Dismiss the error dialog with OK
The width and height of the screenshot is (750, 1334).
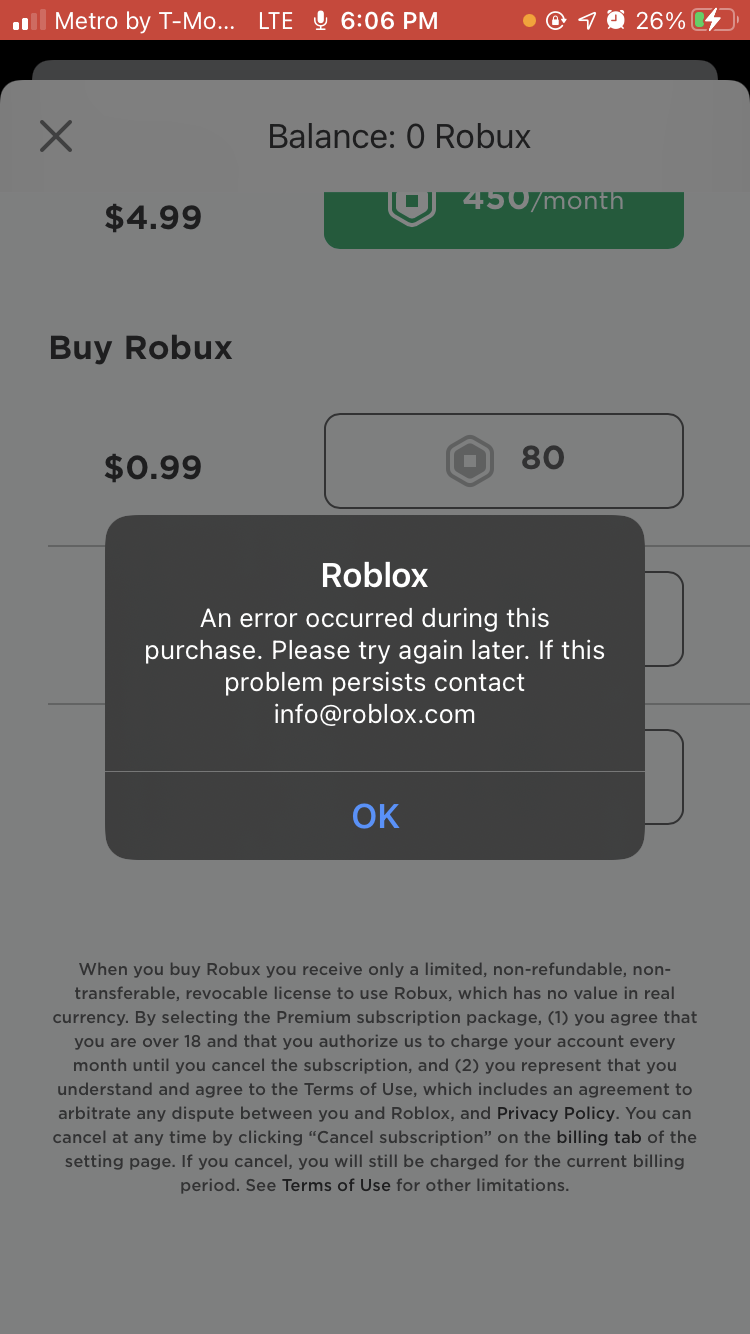[x=375, y=816]
